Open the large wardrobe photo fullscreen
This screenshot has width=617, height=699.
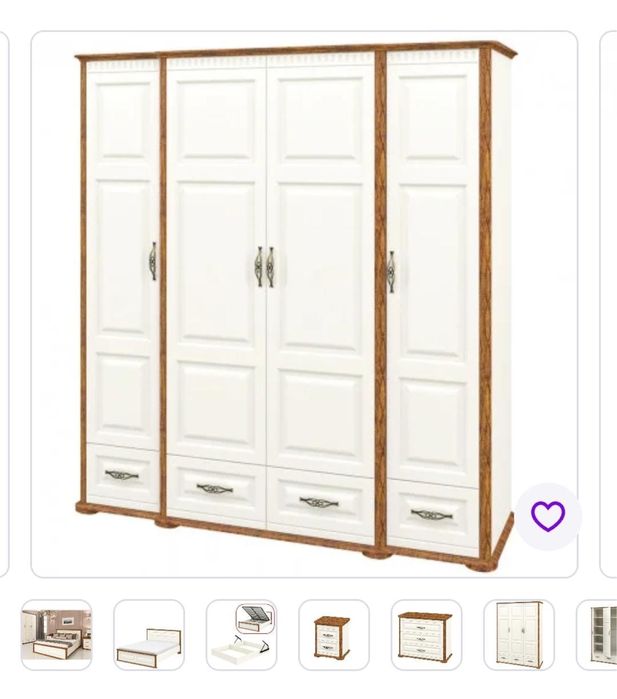[x=300, y=300]
